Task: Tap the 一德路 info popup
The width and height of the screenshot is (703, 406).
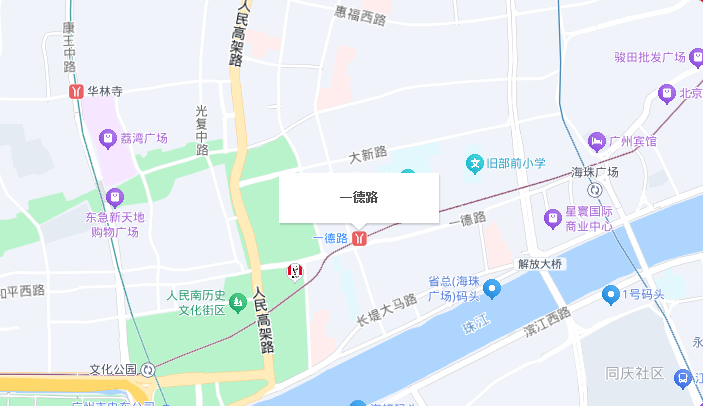Action: pyautogui.click(x=359, y=198)
